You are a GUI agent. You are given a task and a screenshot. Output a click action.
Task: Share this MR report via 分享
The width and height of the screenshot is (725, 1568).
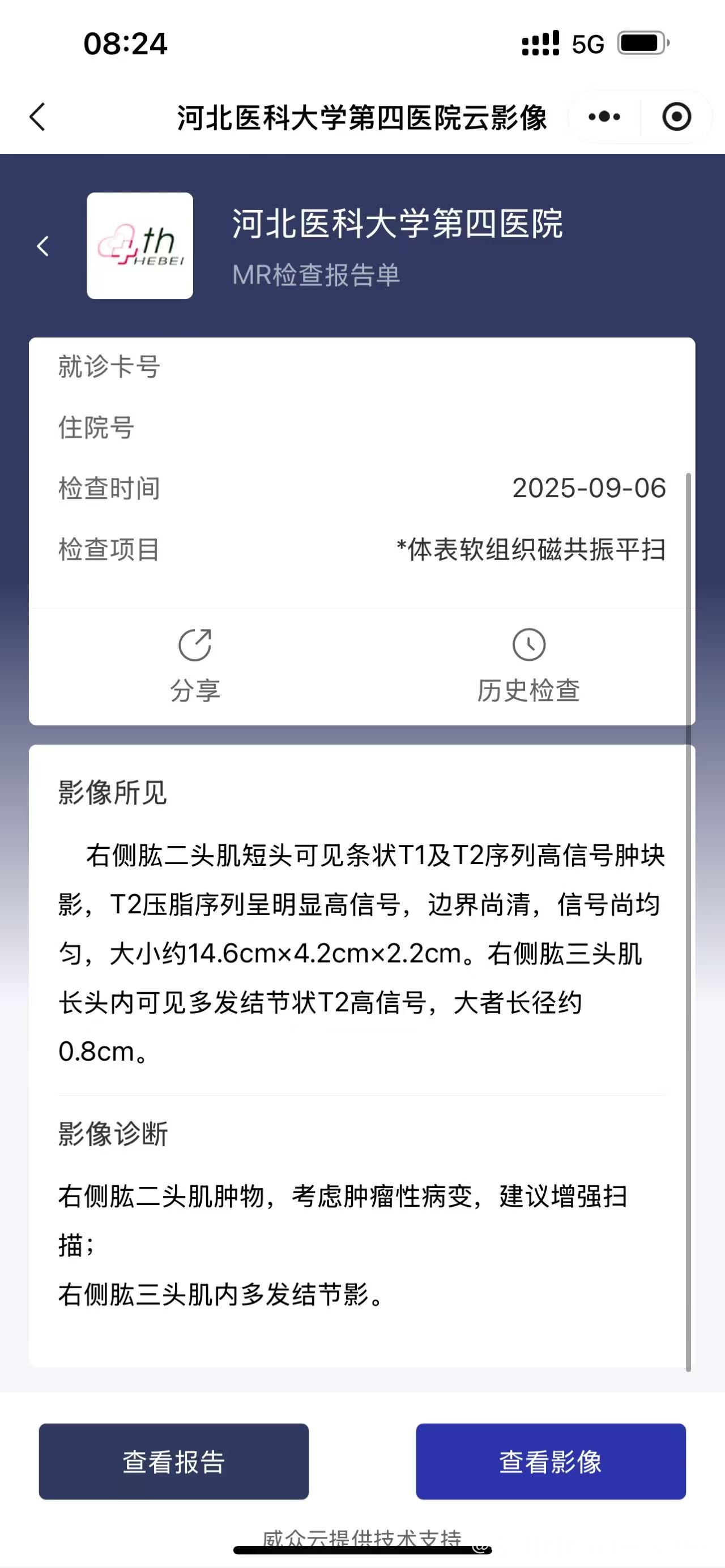tap(195, 666)
